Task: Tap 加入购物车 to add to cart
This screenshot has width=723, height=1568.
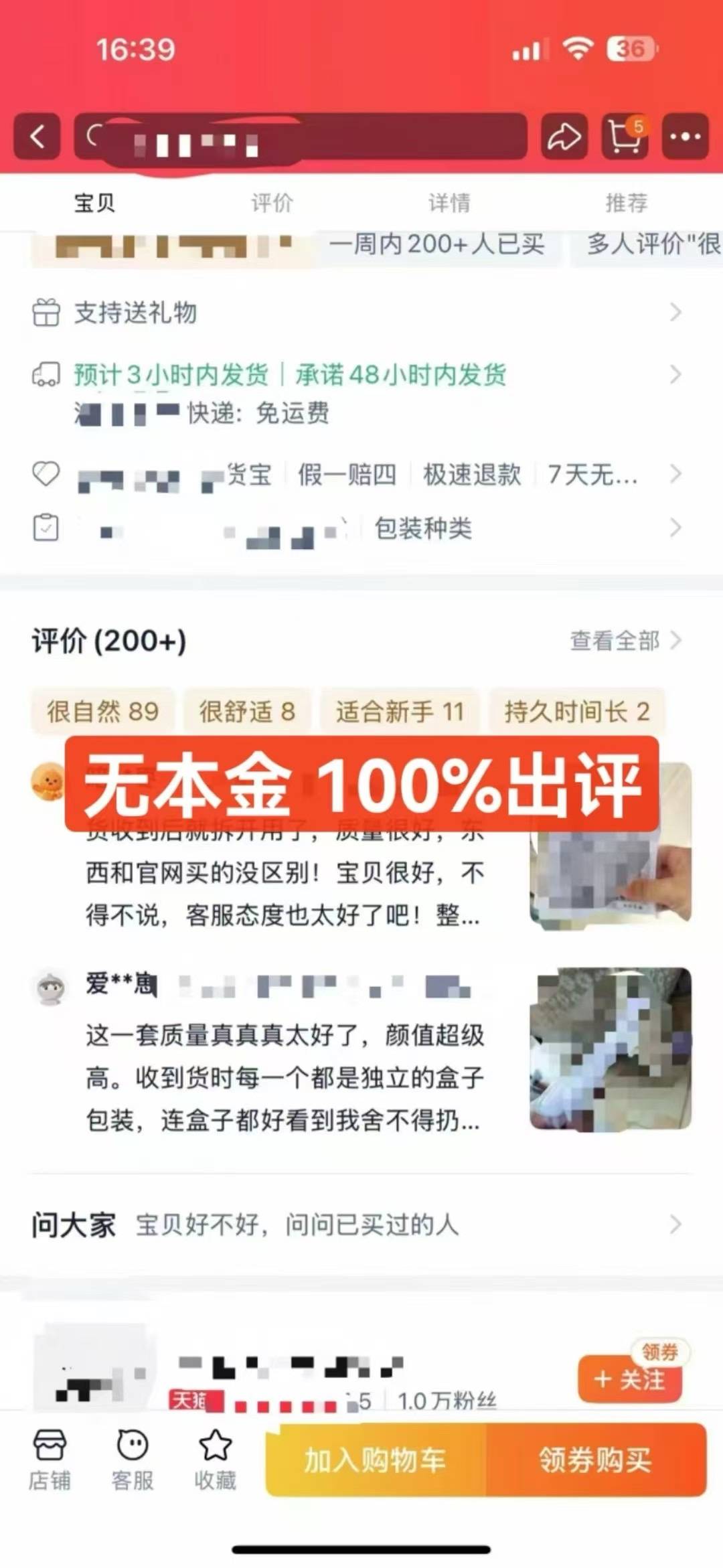Action: coord(375,1460)
